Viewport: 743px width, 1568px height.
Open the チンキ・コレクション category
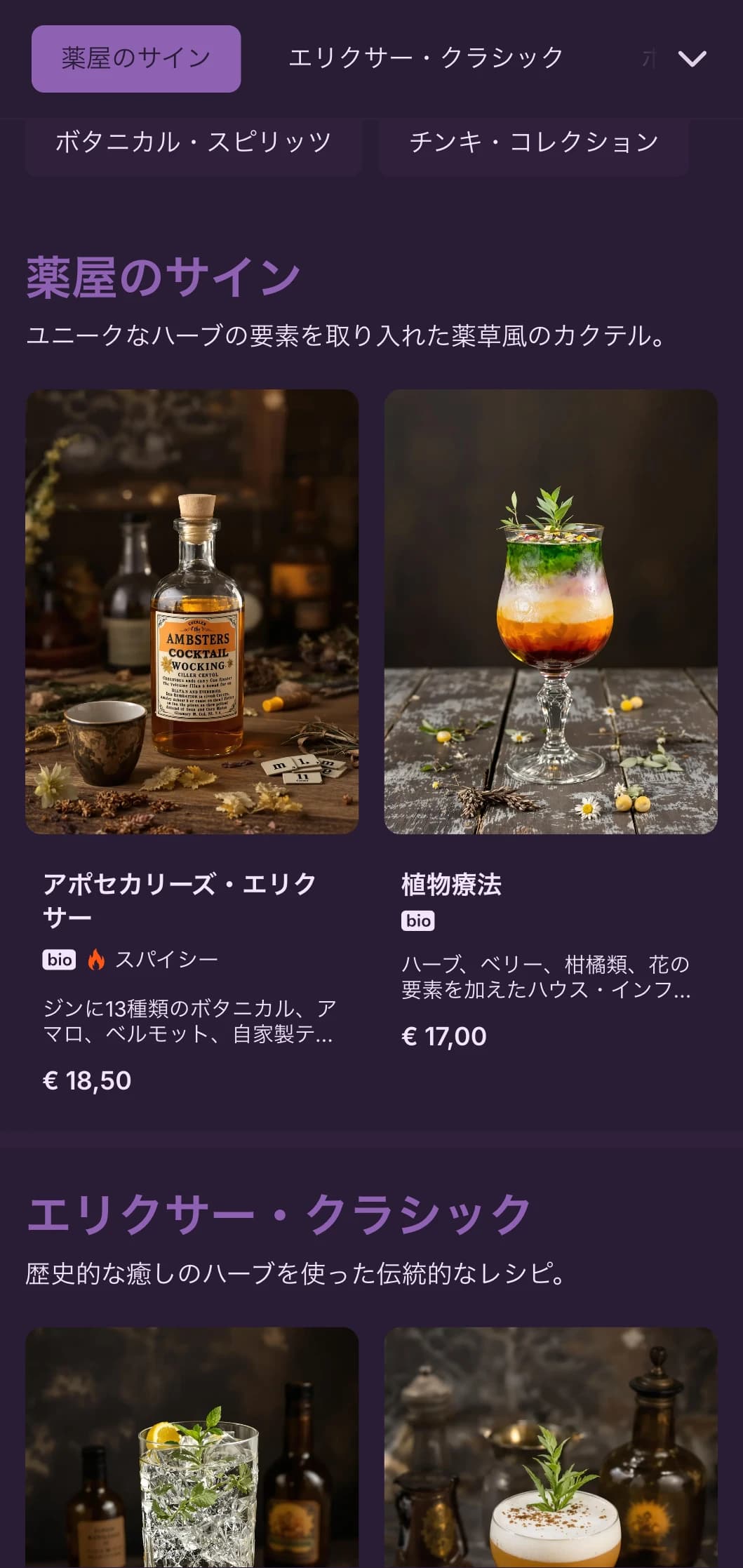pyautogui.click(x=533, y=143)
